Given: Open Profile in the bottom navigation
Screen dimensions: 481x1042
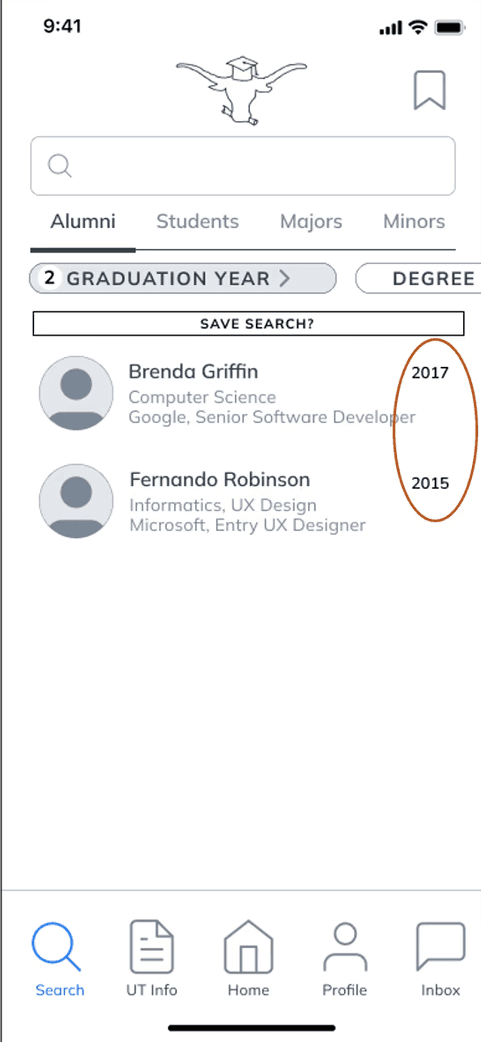Looking at the screenshot, I should (345, 958).
